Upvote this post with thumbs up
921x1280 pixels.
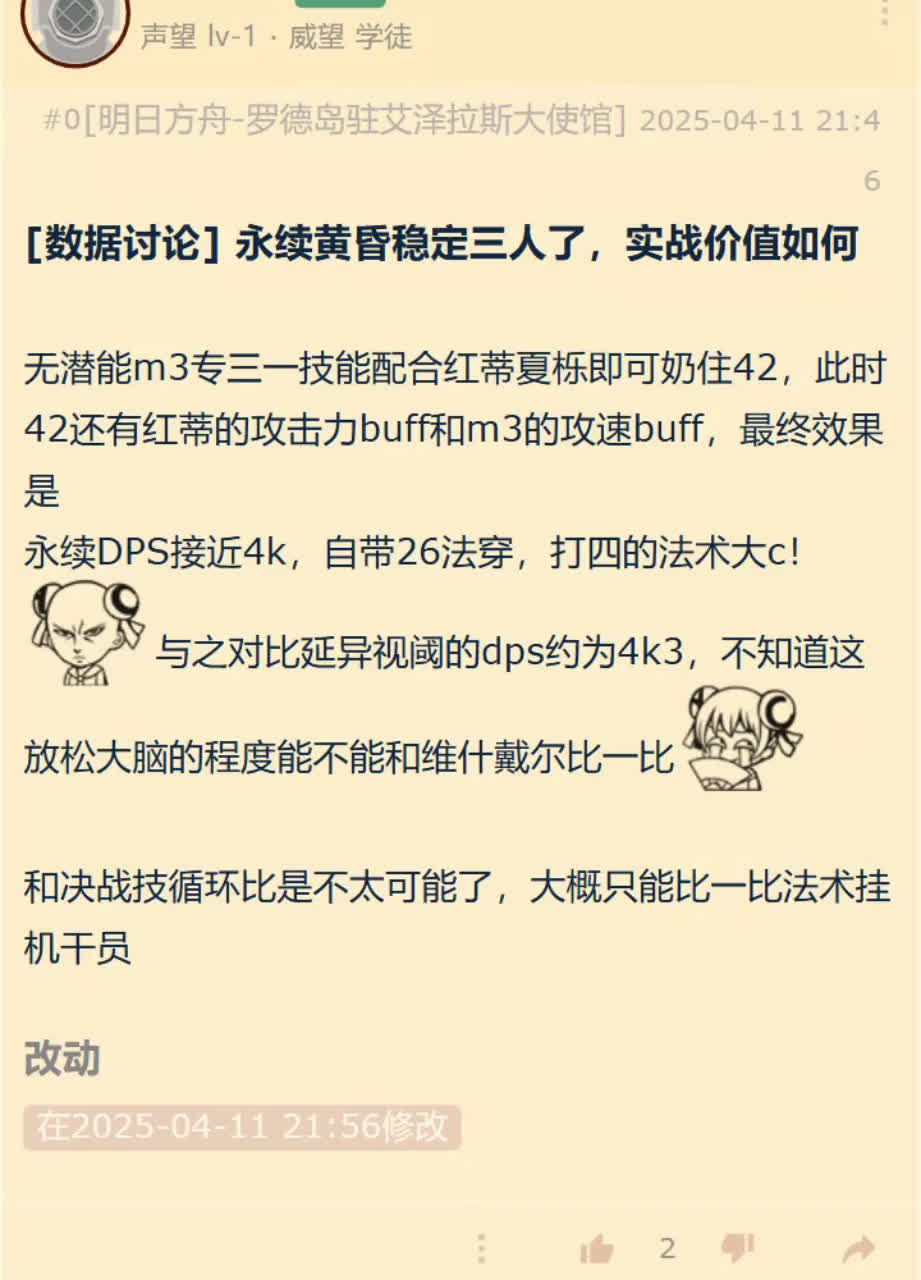click(597, 1248)
